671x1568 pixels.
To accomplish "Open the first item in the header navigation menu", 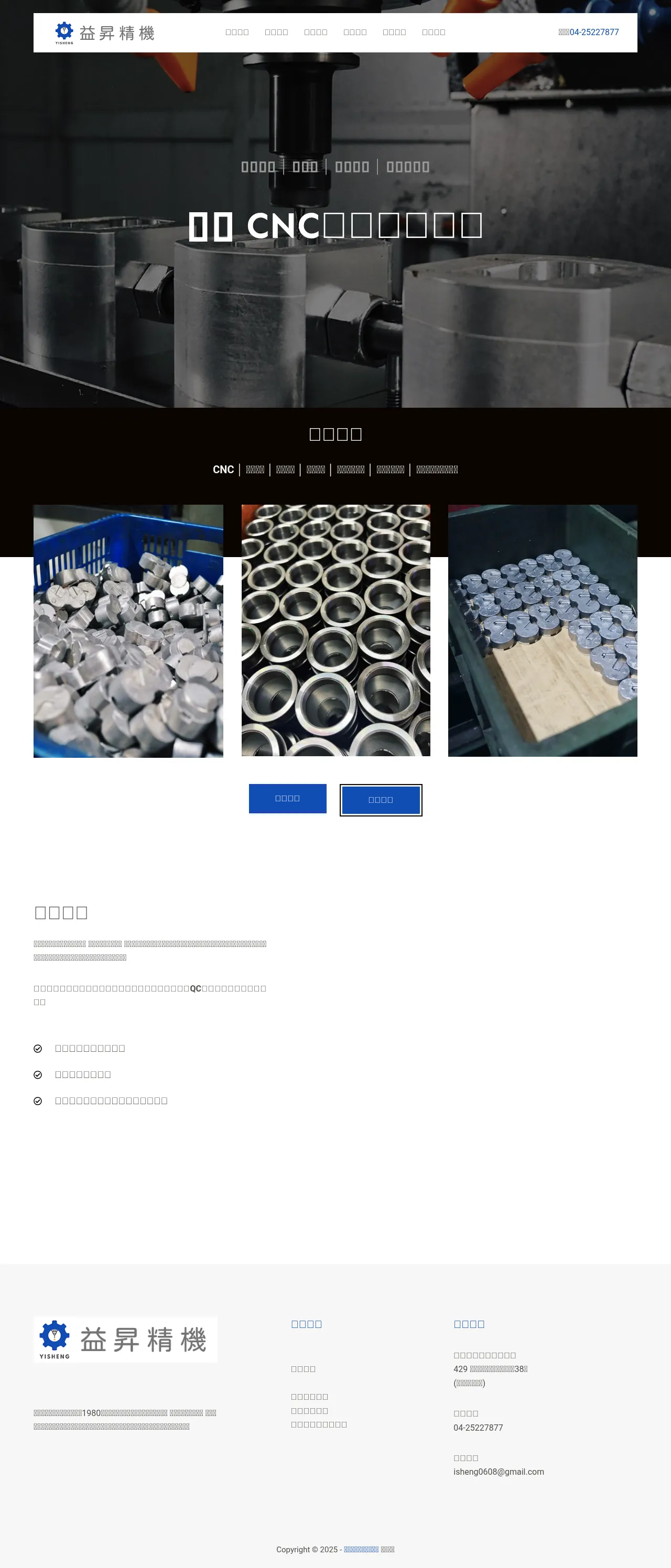I will pos(237,32).
